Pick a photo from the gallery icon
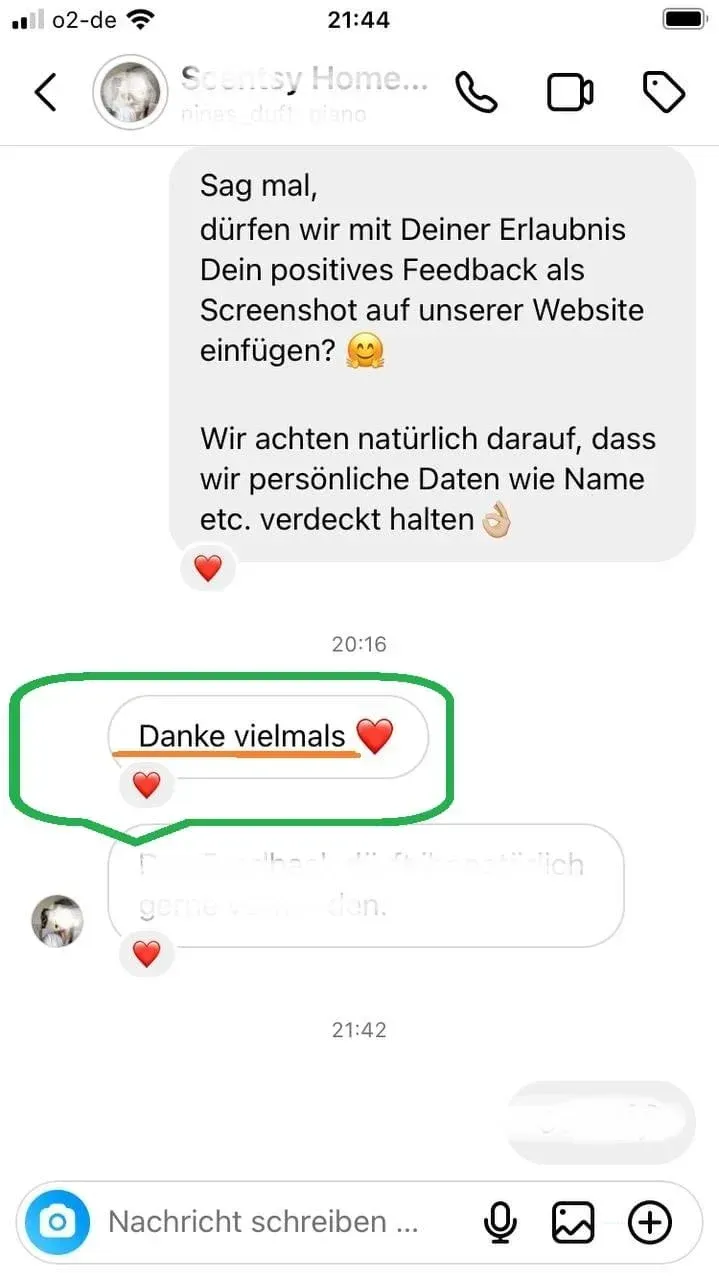Viewport: 719px width, 1280px height. coord(573,1222)
